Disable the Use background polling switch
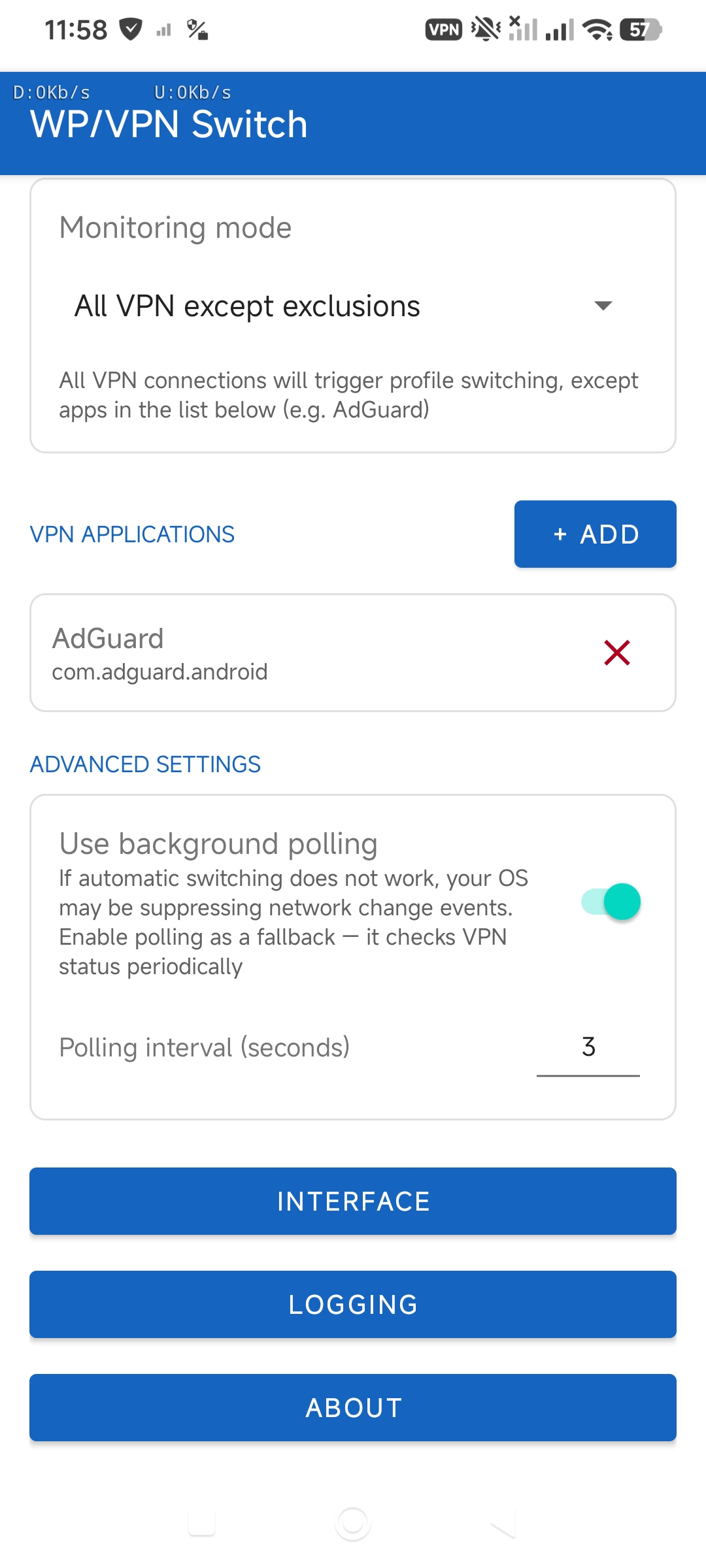This screenshot has width=706, height=1568. (x=611, y=902)
